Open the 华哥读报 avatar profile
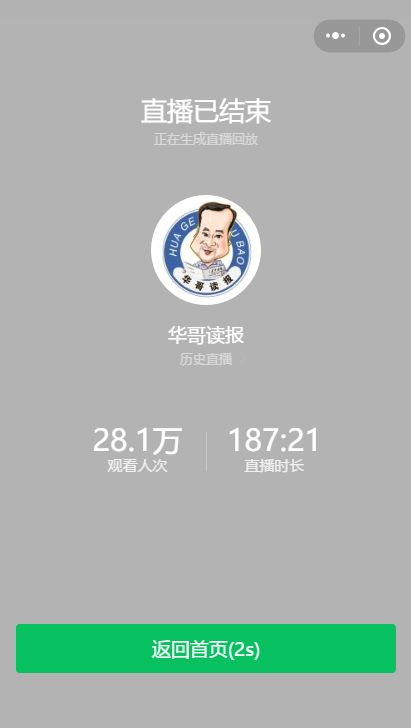Viewport: 411px width, 728px height. (206, 250)
